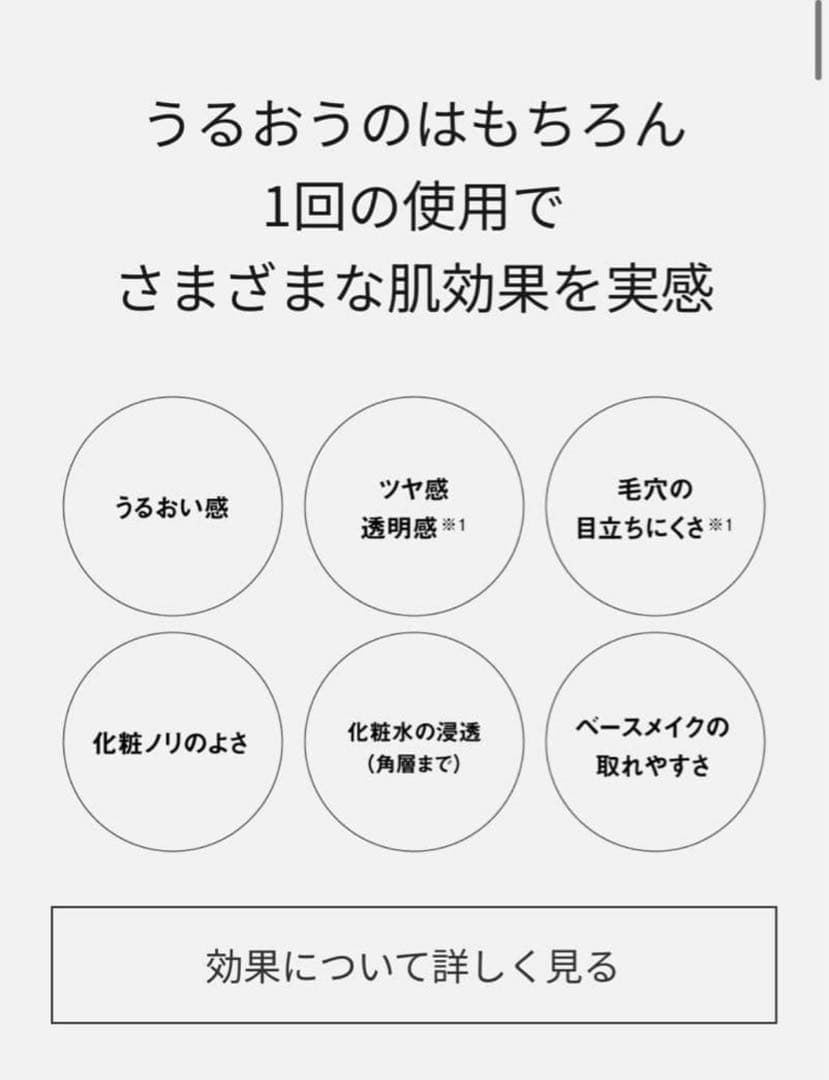This screenshot has height=1080, width=829.
Task: Click the 化粧ノリのよさ circle
Action: tap(172, 742)
